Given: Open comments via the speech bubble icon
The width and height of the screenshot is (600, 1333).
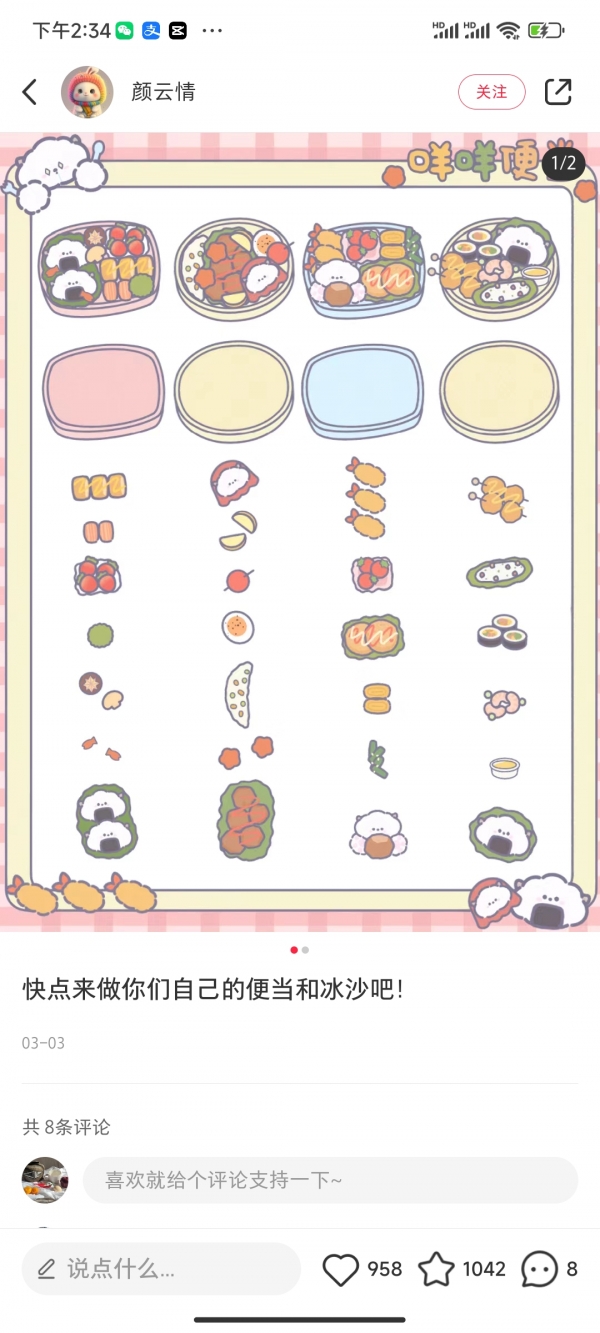Looking at the screenshot, I should (x=540, y=1269).
